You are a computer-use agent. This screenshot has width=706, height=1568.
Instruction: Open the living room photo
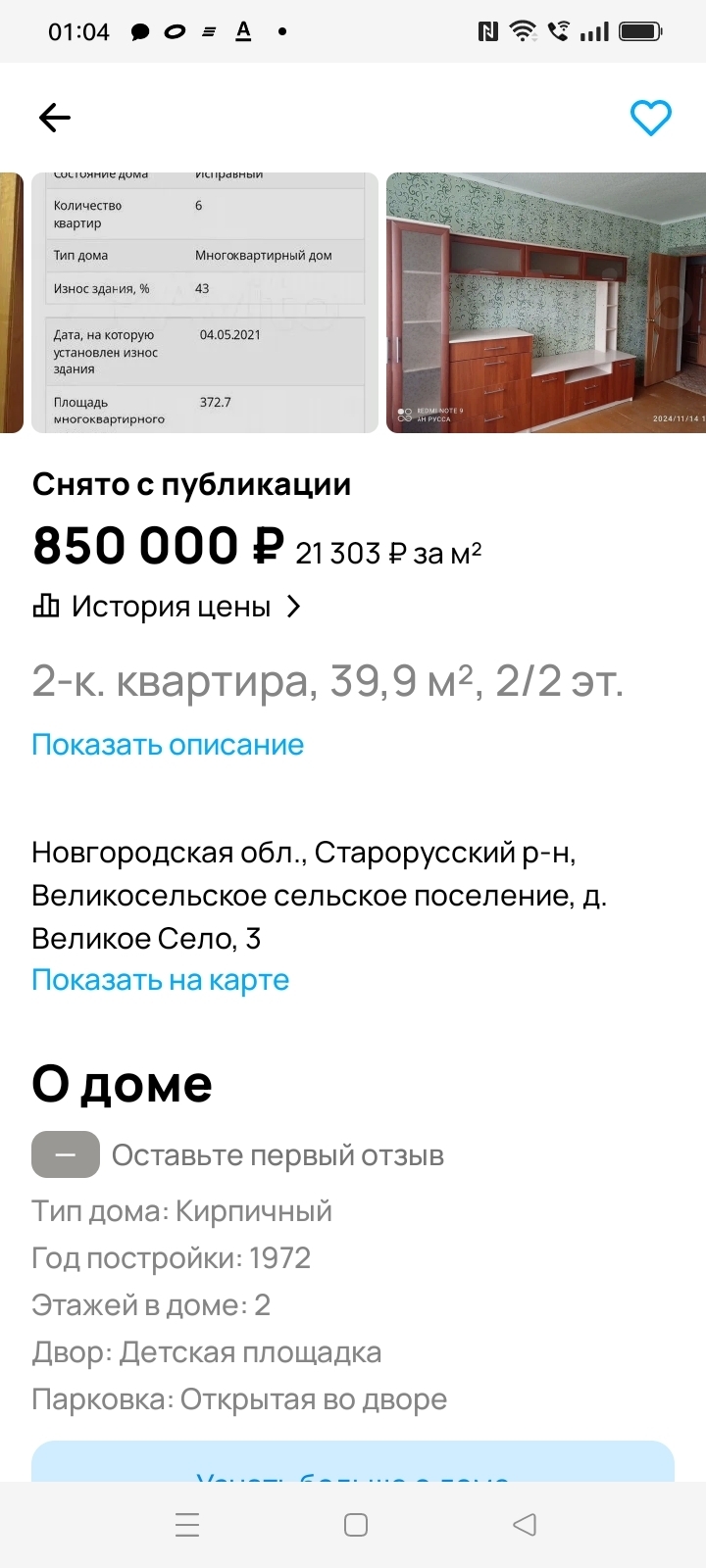click(546, 303)
